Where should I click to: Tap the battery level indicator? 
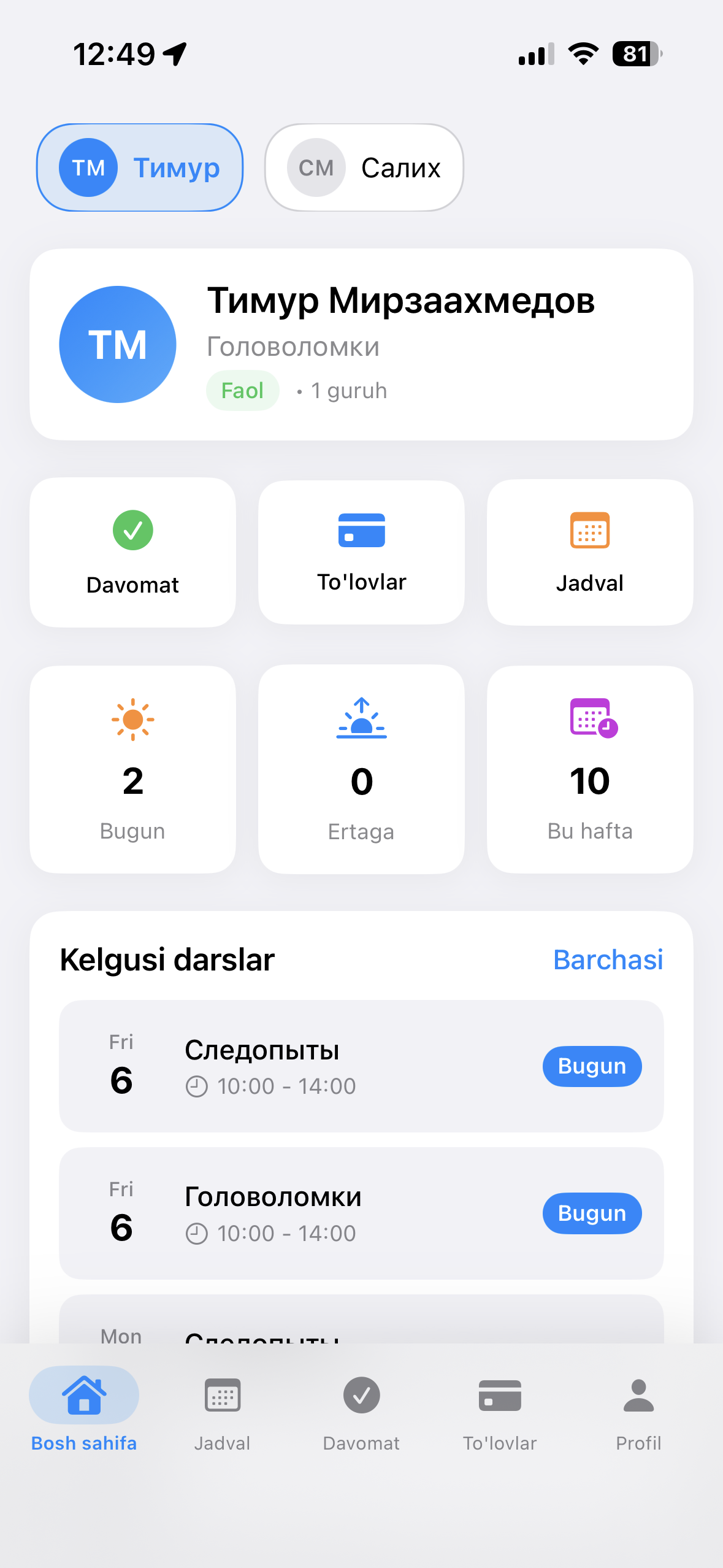pos(636,54)
